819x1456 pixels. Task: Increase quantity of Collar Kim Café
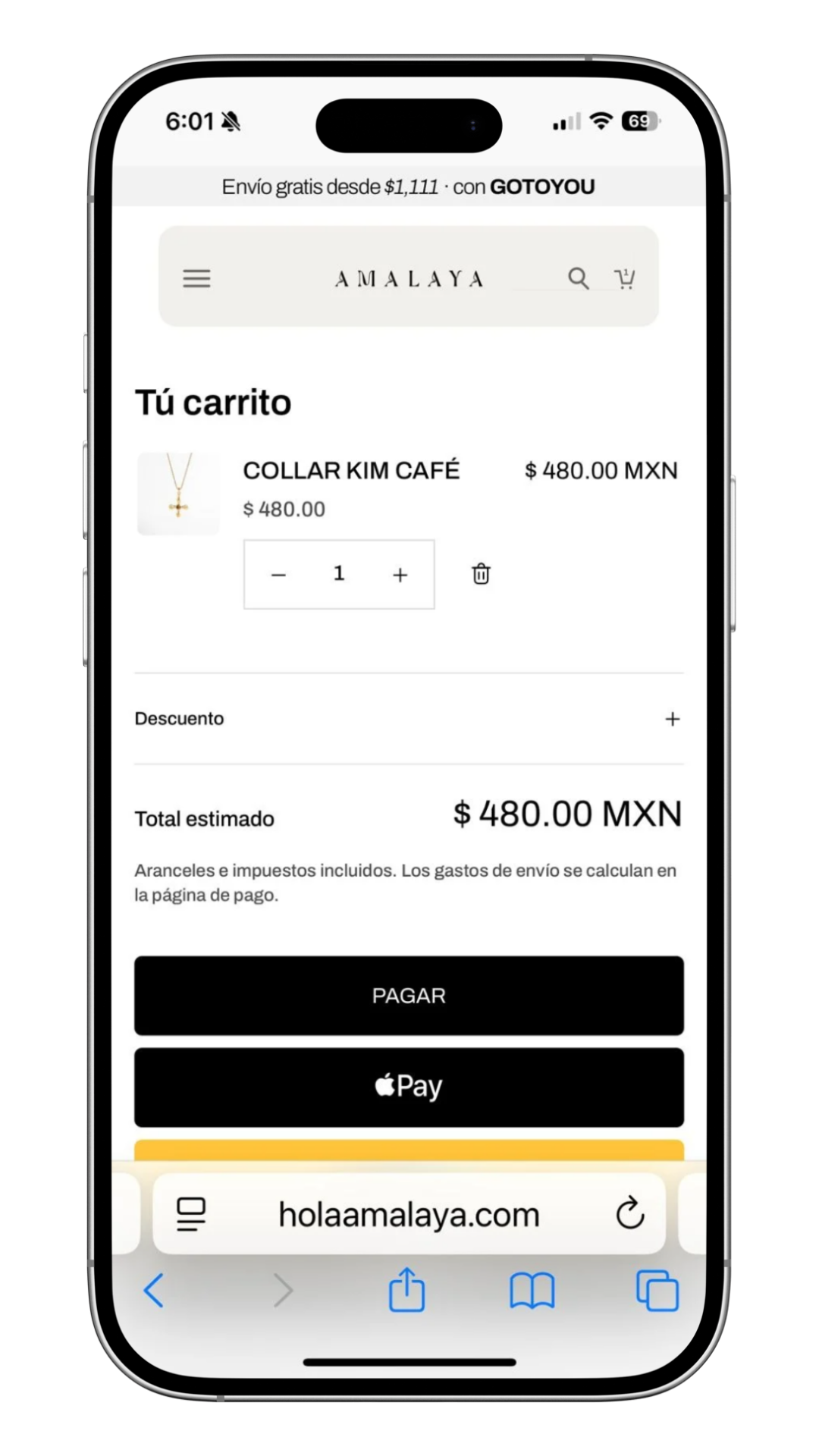[x=400, y=575]
